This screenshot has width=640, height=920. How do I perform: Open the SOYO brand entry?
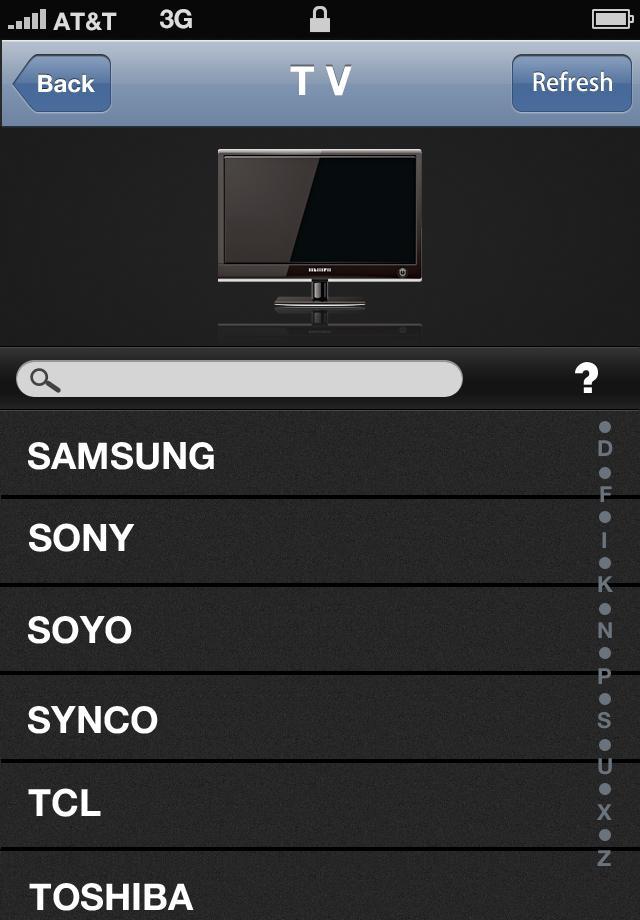(x=79, y=630)
